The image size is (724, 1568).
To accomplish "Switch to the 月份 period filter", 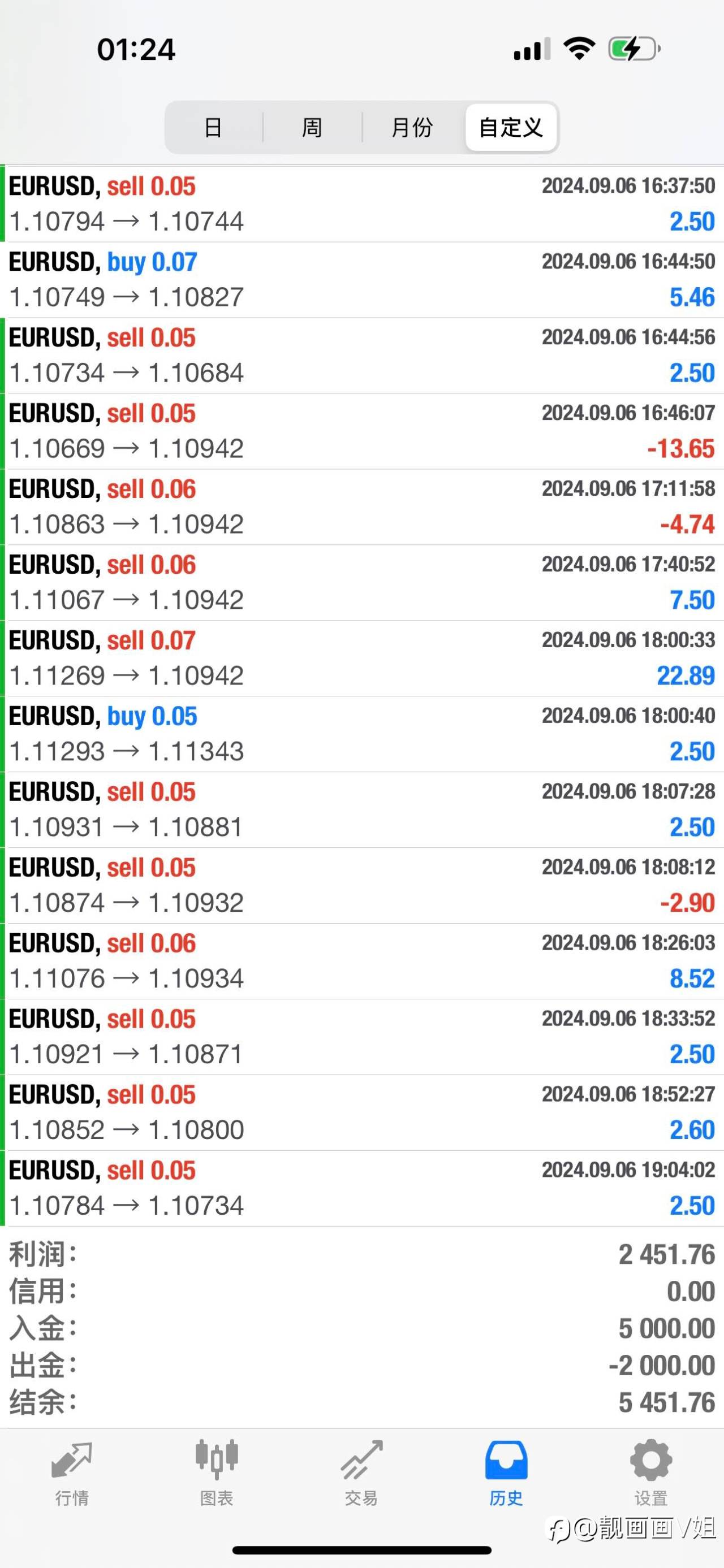I will (x=413, y=127).
